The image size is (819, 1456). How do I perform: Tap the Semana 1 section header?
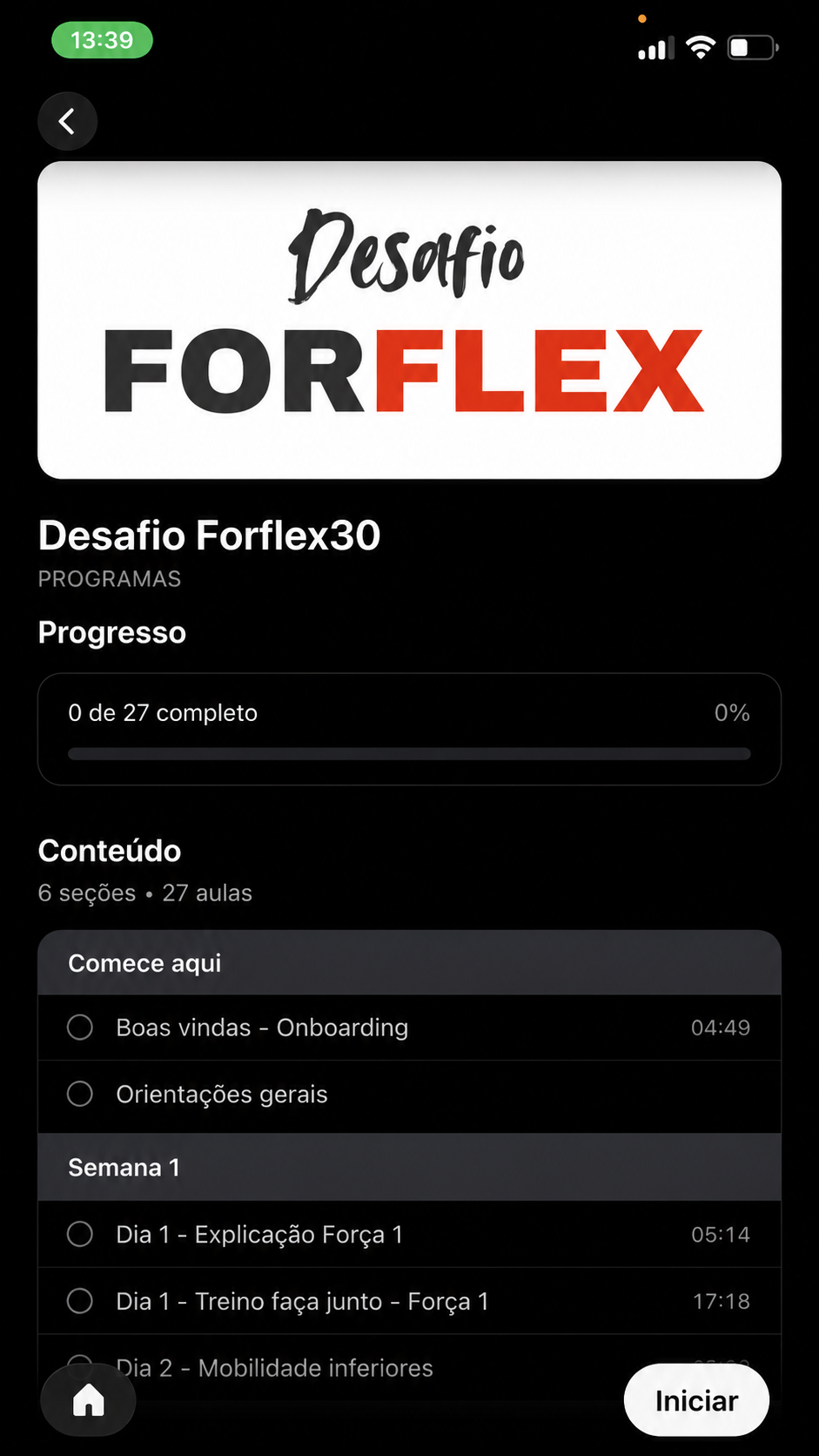point(409,1167)
